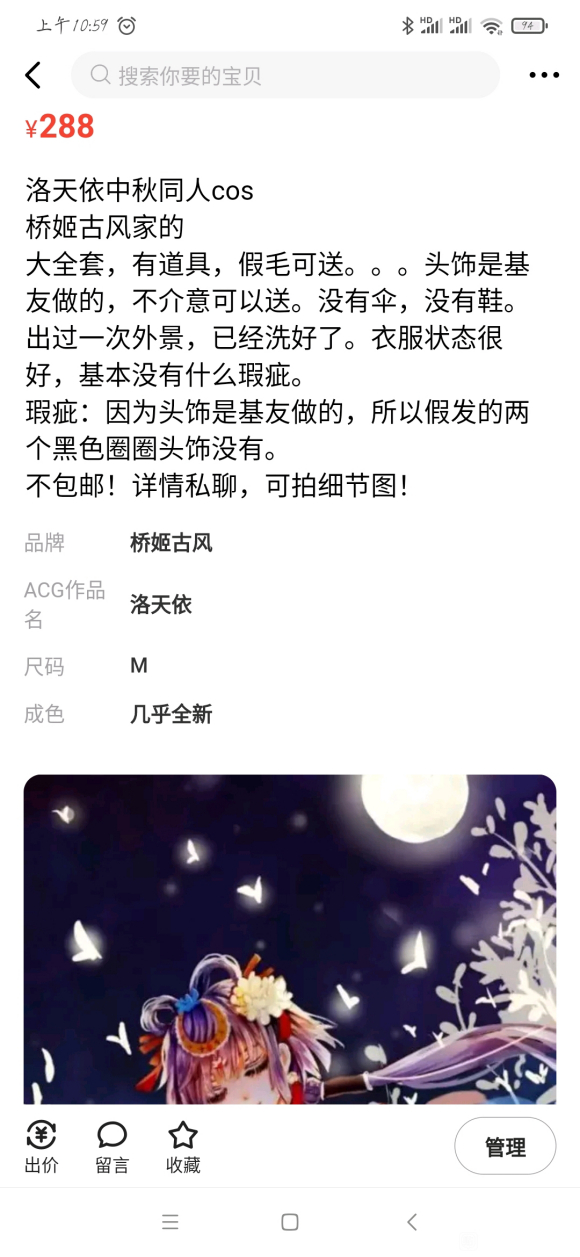The image size is (580, 1257).
Task: Tap 出价 to make an offer
Action: (x=42, y=1147)
